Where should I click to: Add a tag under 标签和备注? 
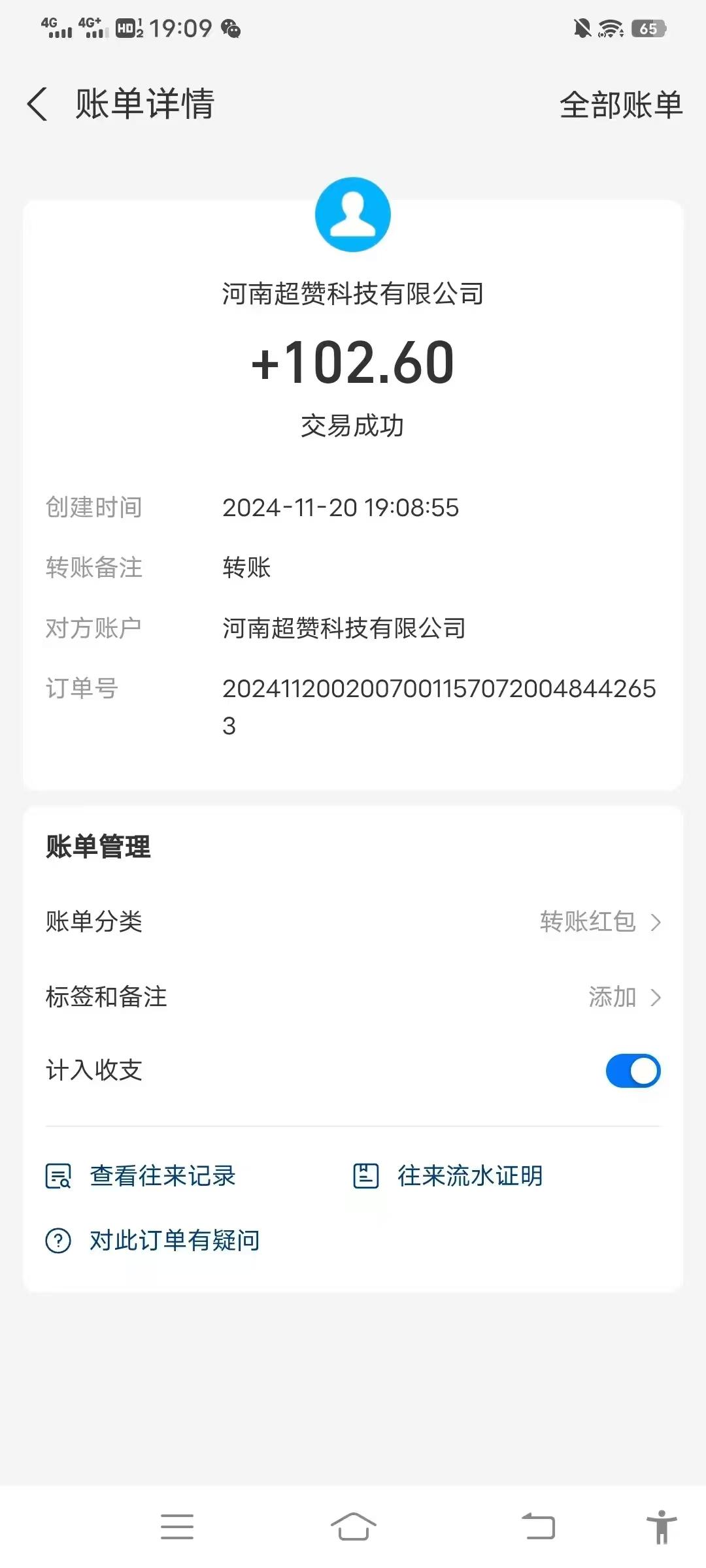pos(353,997)
